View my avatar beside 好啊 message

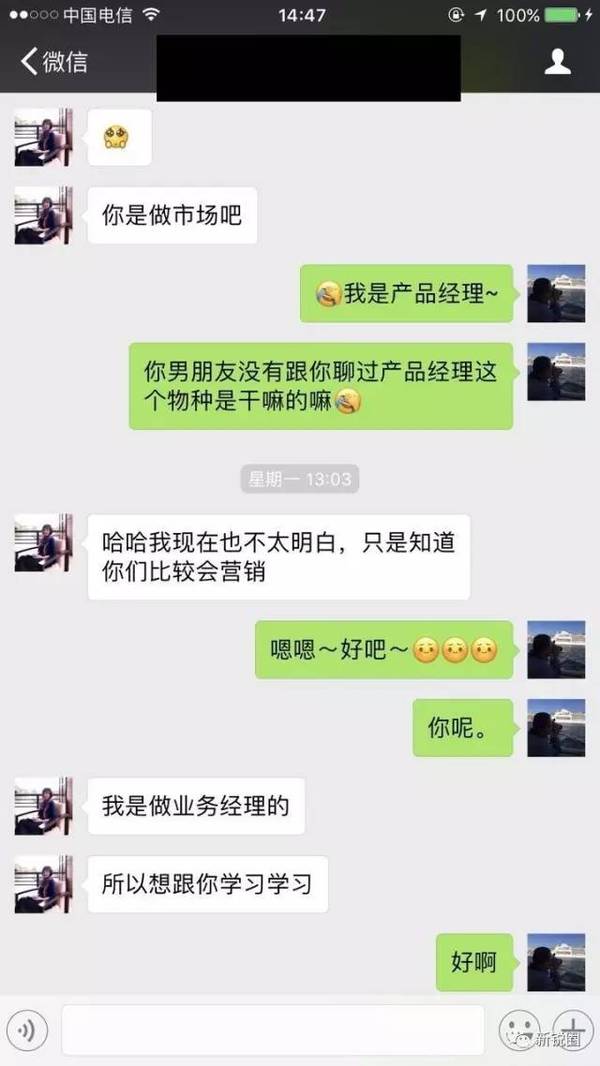556,962
